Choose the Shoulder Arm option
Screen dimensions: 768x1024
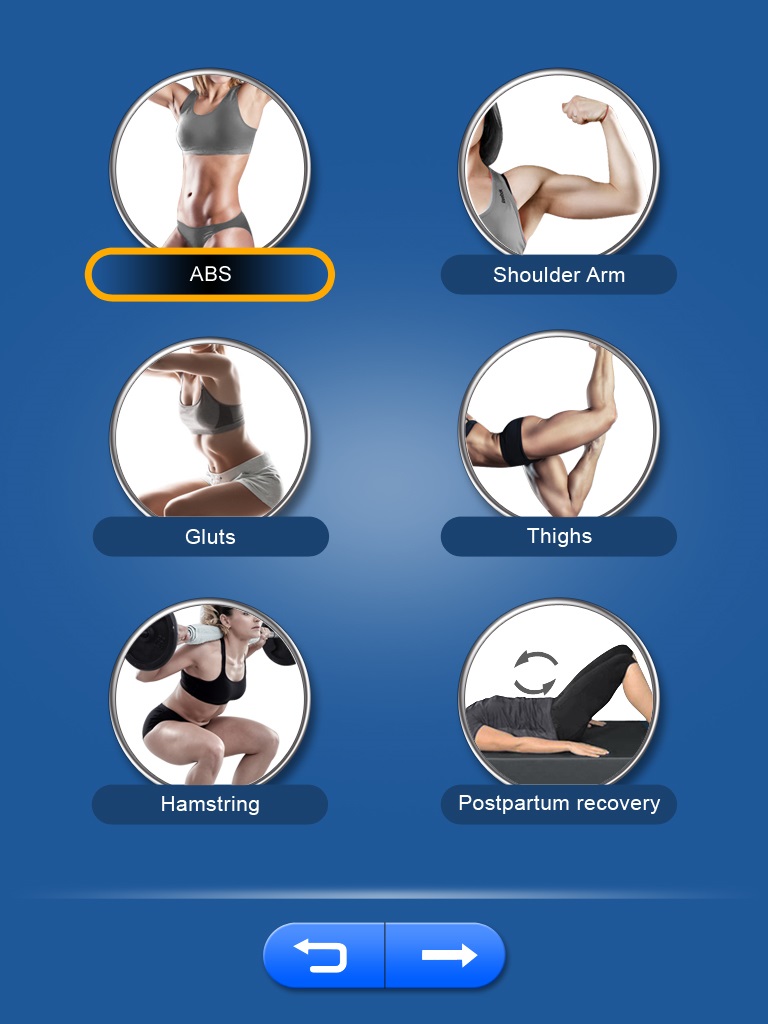[x=558, y=275]
